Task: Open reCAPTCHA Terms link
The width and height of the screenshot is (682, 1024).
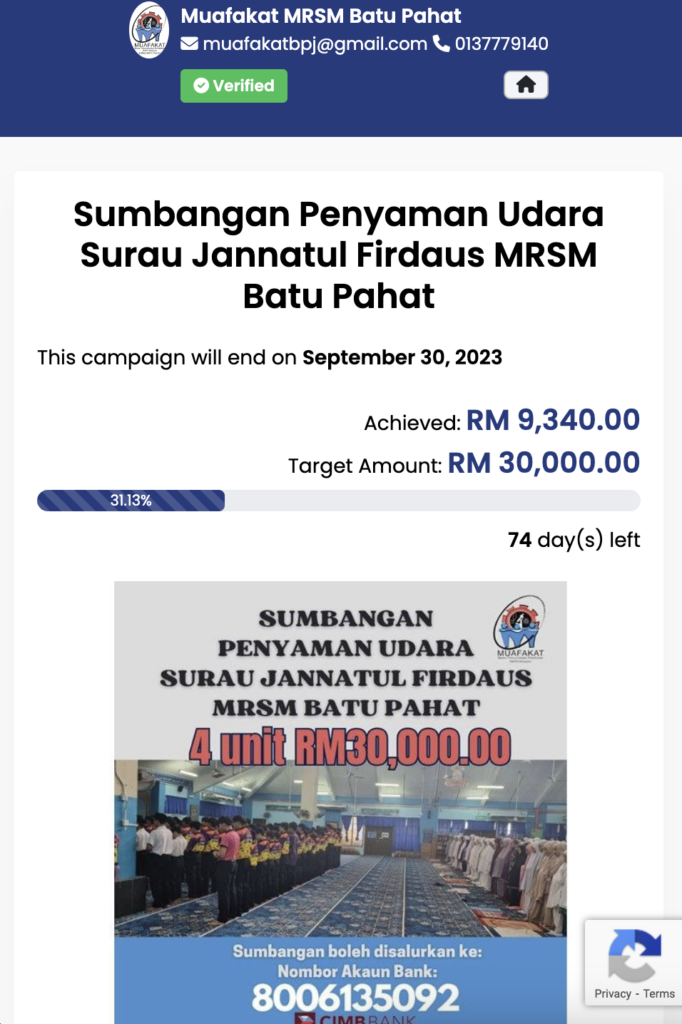Action: click(659, 993)
